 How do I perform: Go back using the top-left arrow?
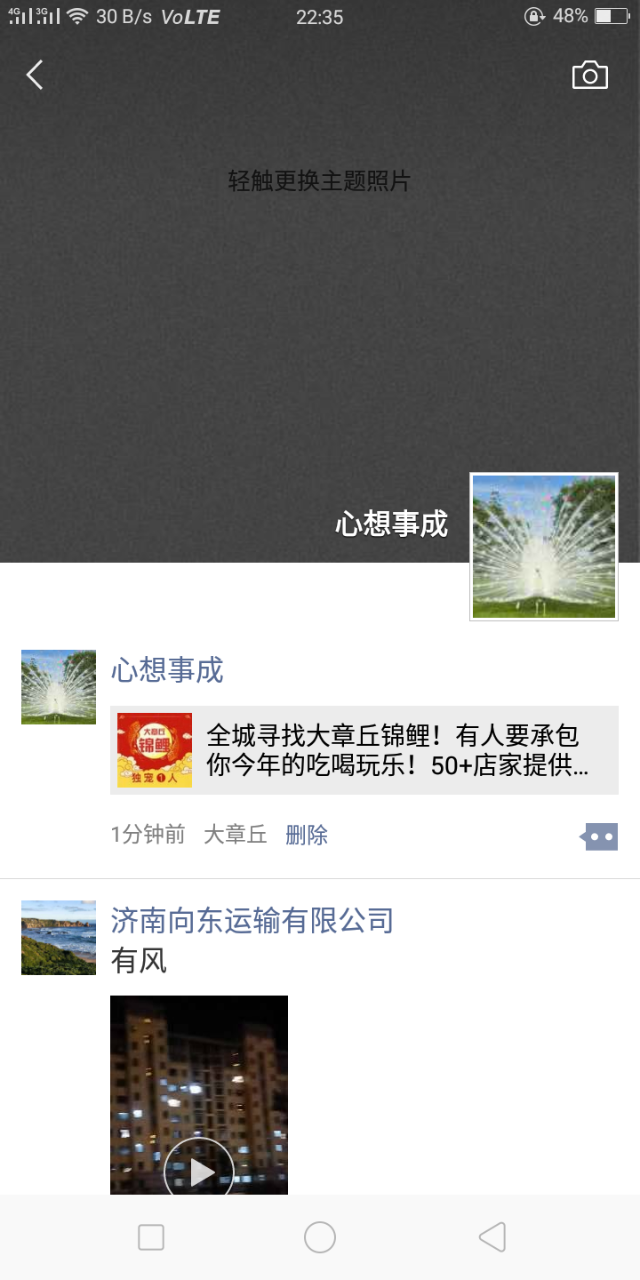[x=35, y=75]
